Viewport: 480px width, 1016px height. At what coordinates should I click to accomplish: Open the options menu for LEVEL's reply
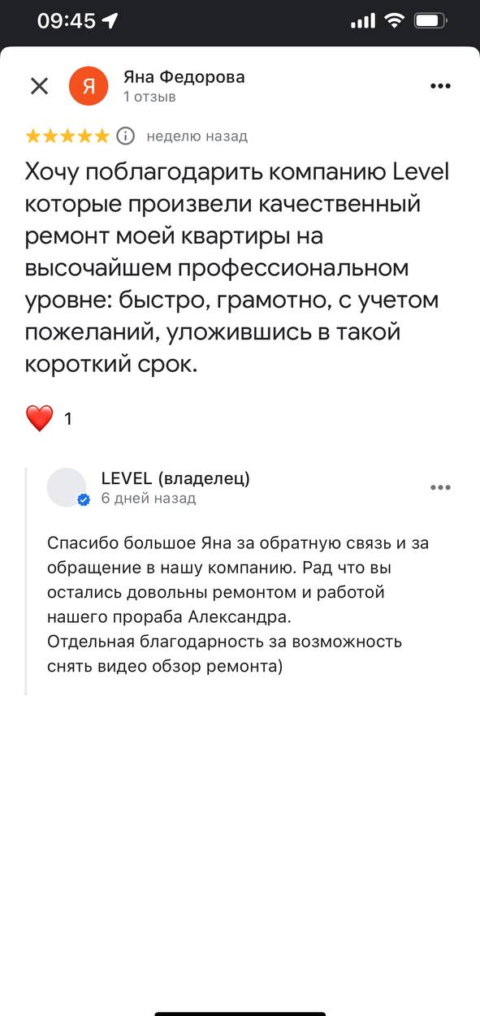click(x=440, y=487)
